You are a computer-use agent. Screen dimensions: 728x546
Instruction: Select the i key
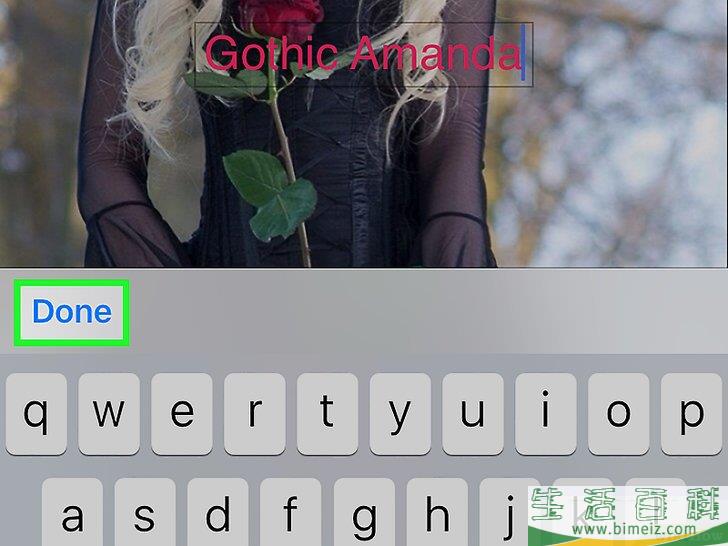[546, 413]
